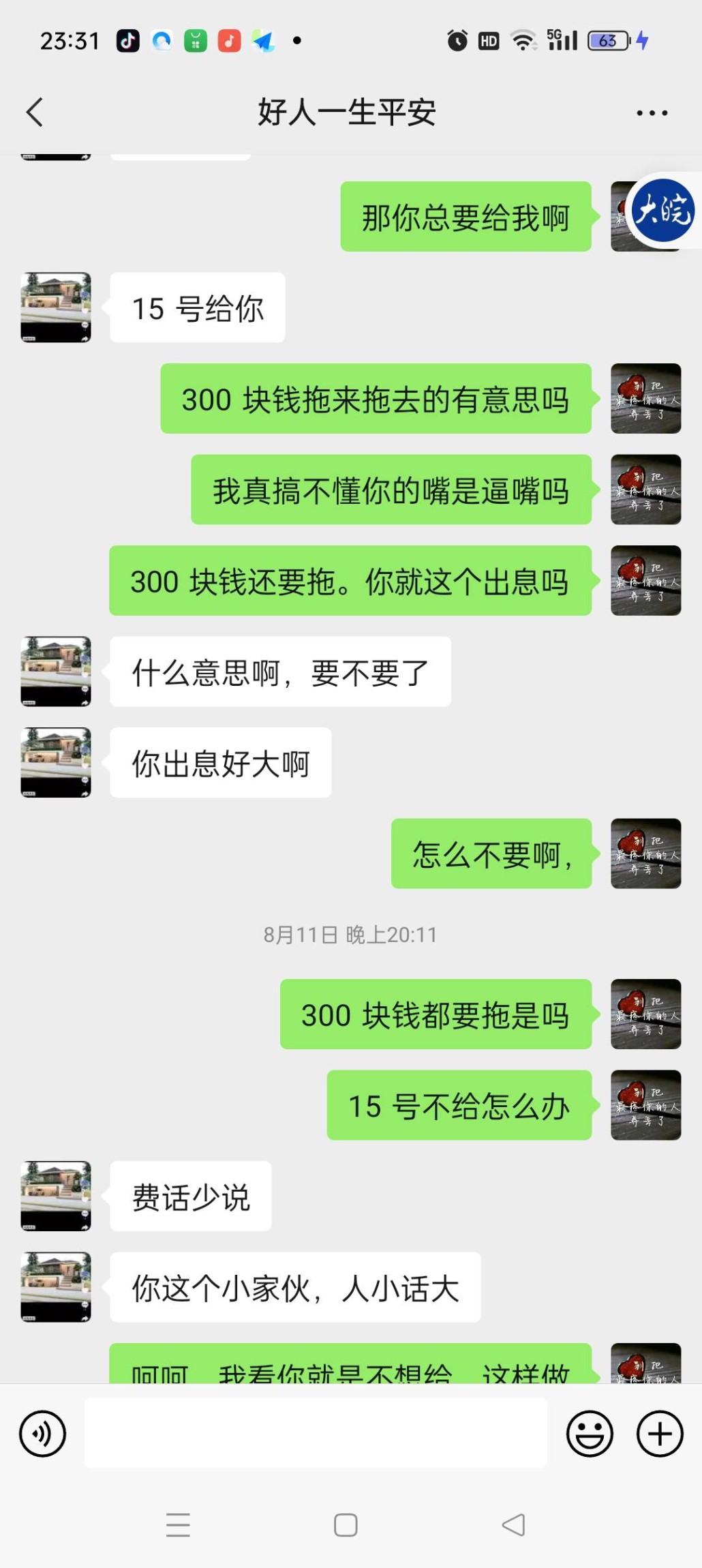This screenshot has height=1568, width=702.
Task: Tap system back triangle in navigation bar
Action: pos(514,1524)
